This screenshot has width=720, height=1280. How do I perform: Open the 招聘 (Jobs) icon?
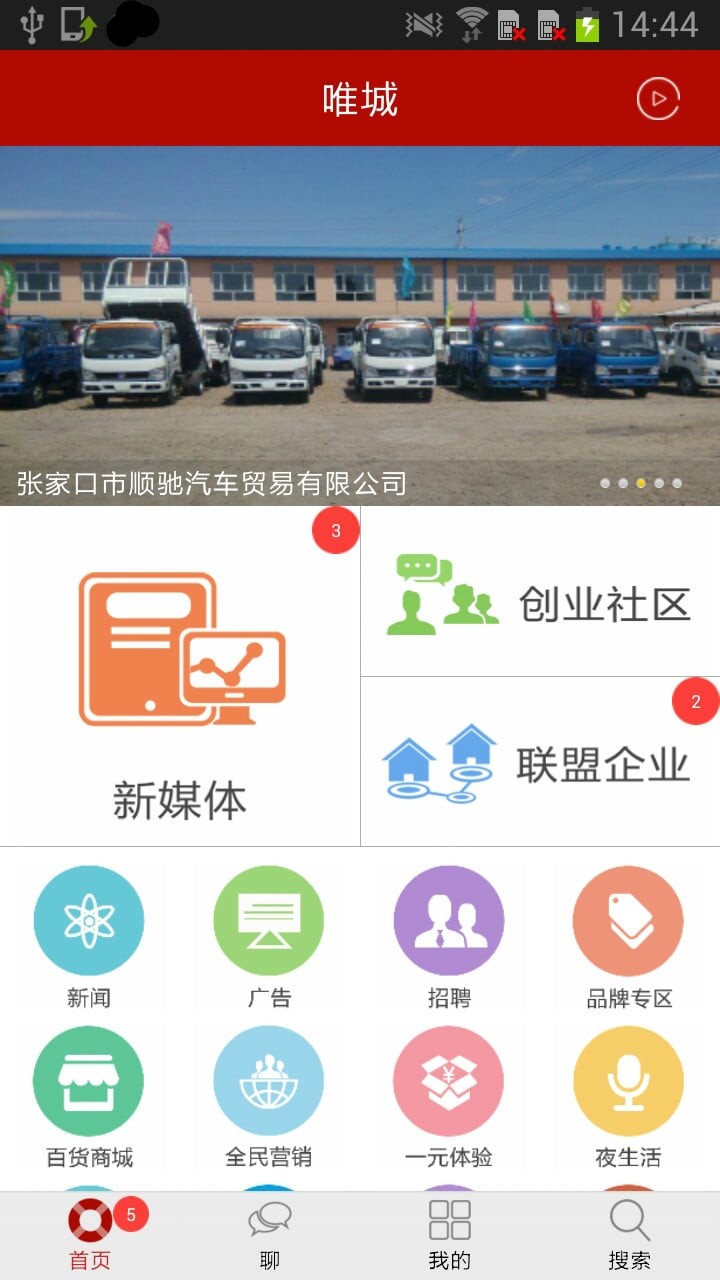[x=448, y=920]
